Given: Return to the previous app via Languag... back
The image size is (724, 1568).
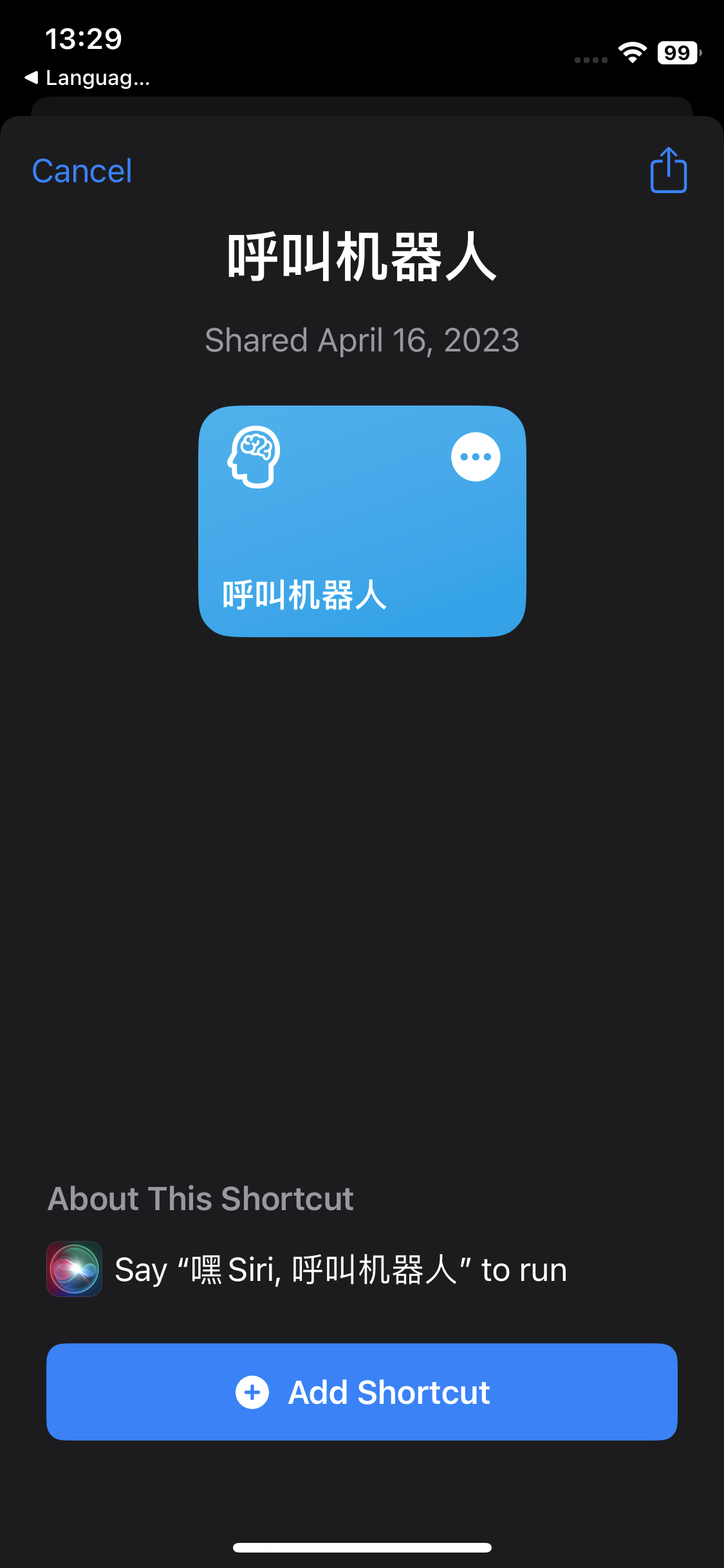Looking at the screenshot, I should click(x=87, y=78).
